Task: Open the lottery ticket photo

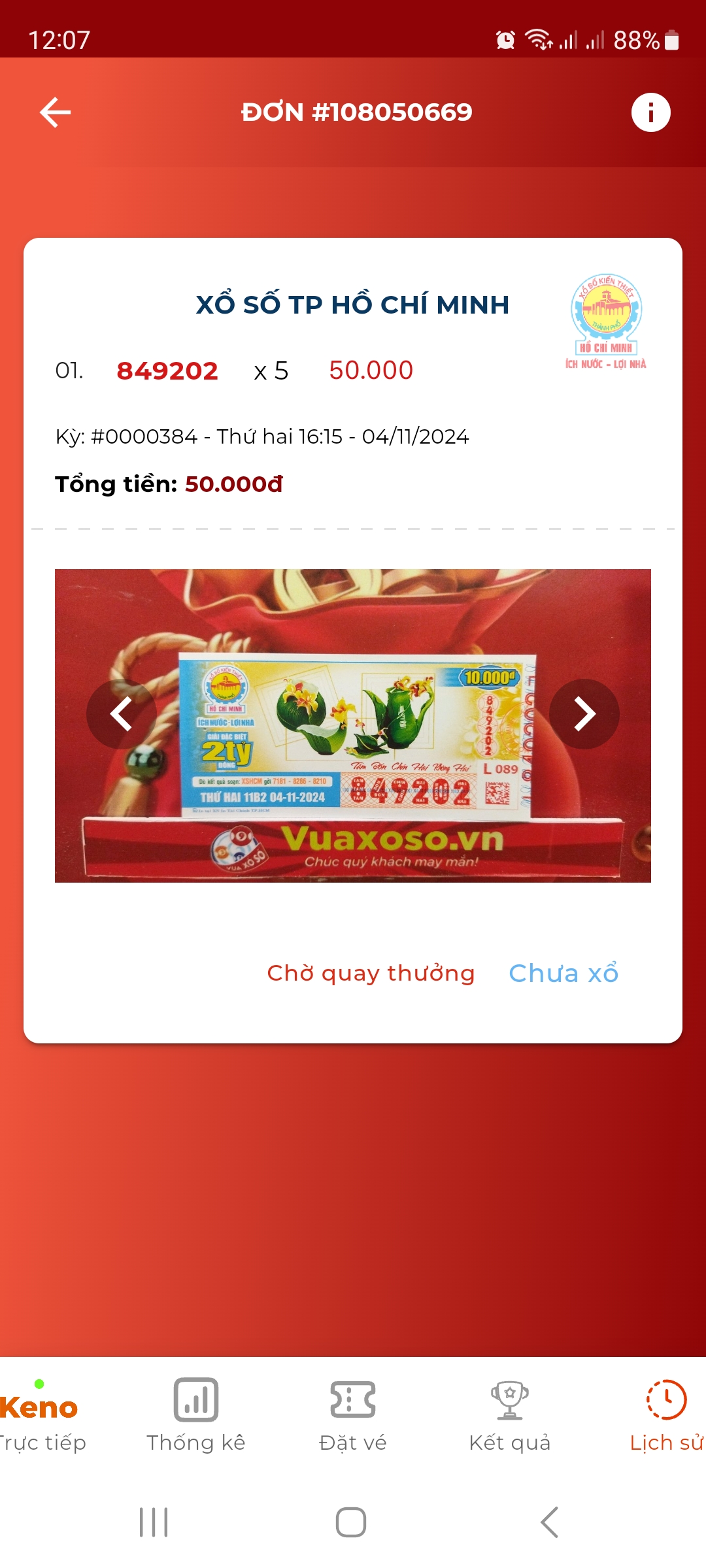Action: click(x=353, y=726)
